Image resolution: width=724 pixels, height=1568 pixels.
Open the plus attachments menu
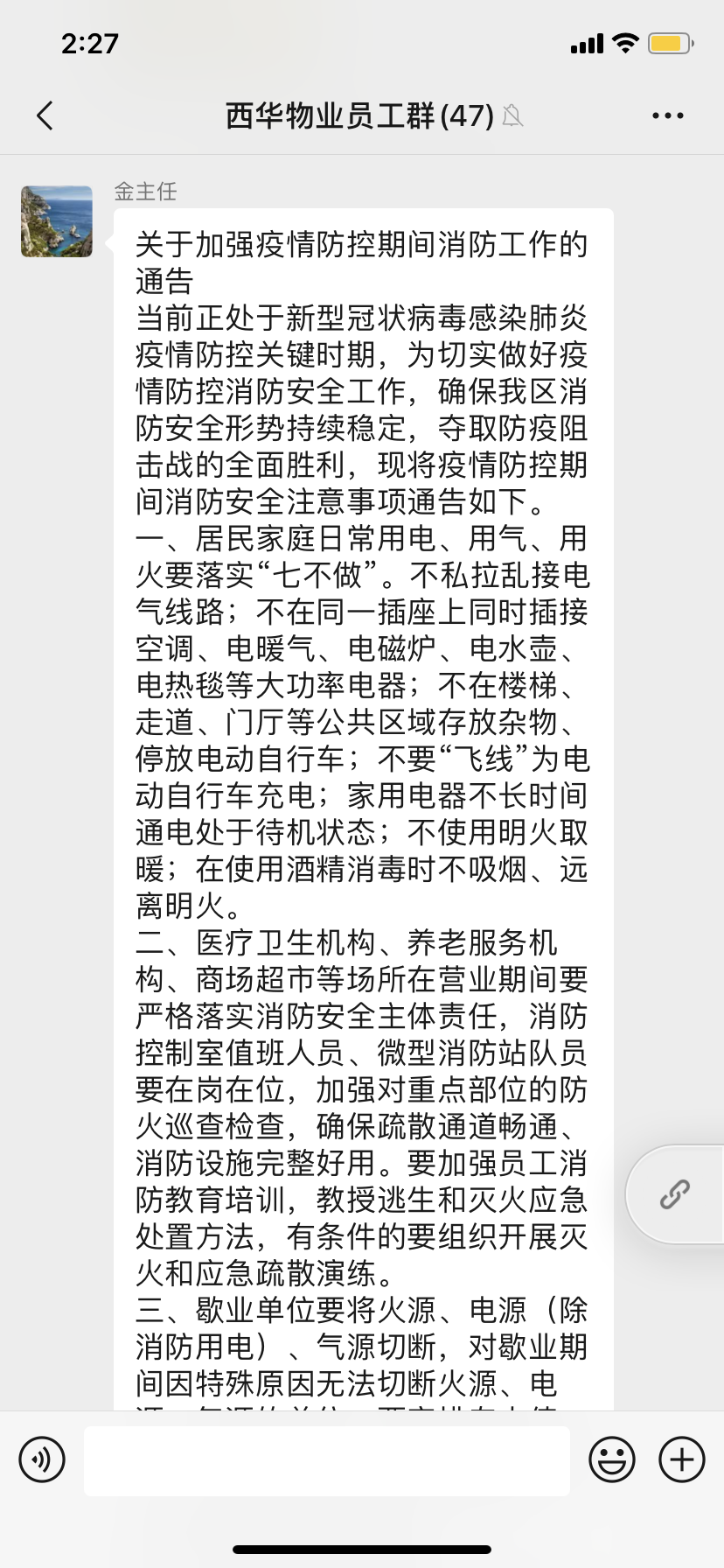coord(681,1459)
